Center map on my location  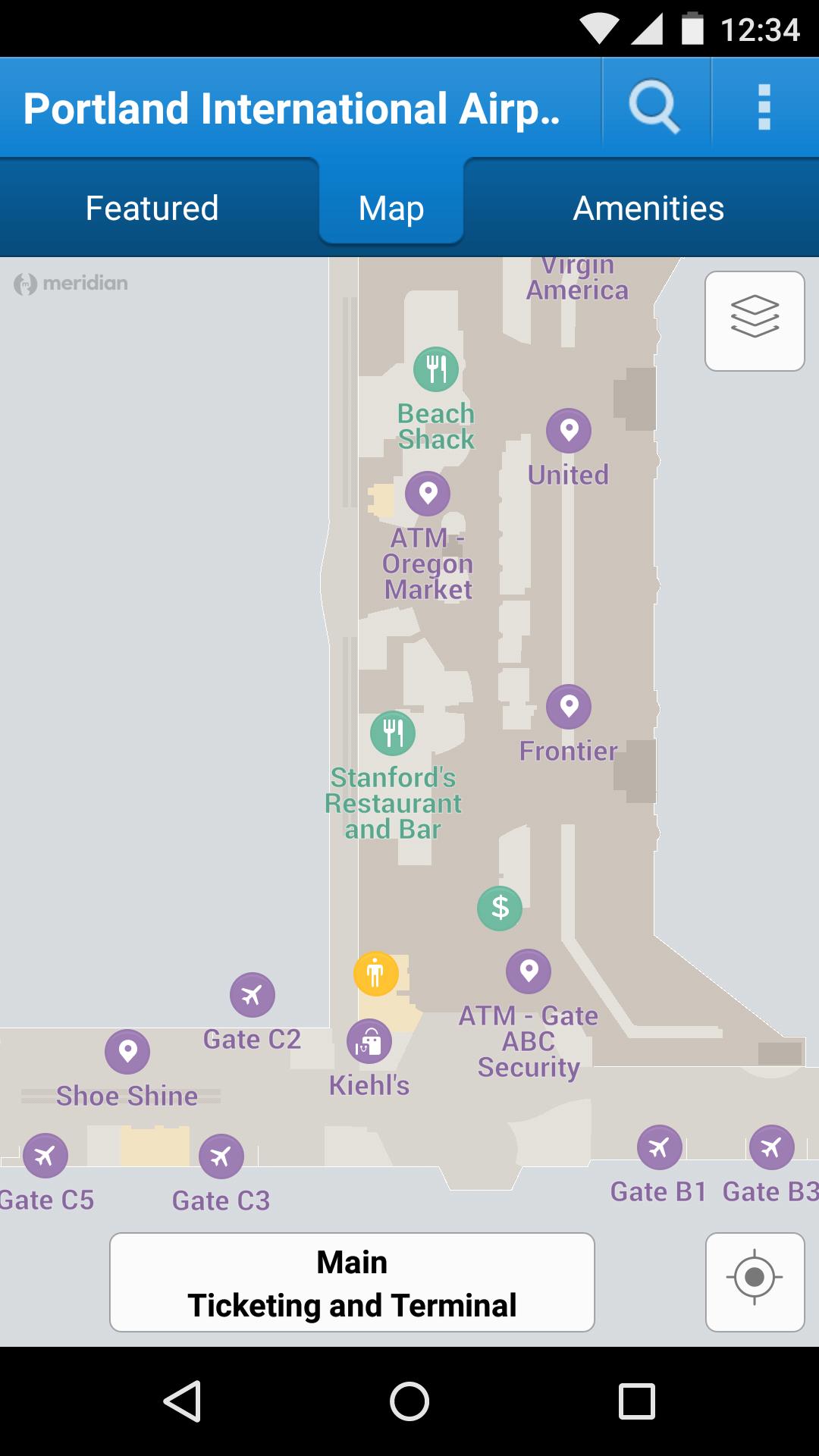click(755, 1282)
